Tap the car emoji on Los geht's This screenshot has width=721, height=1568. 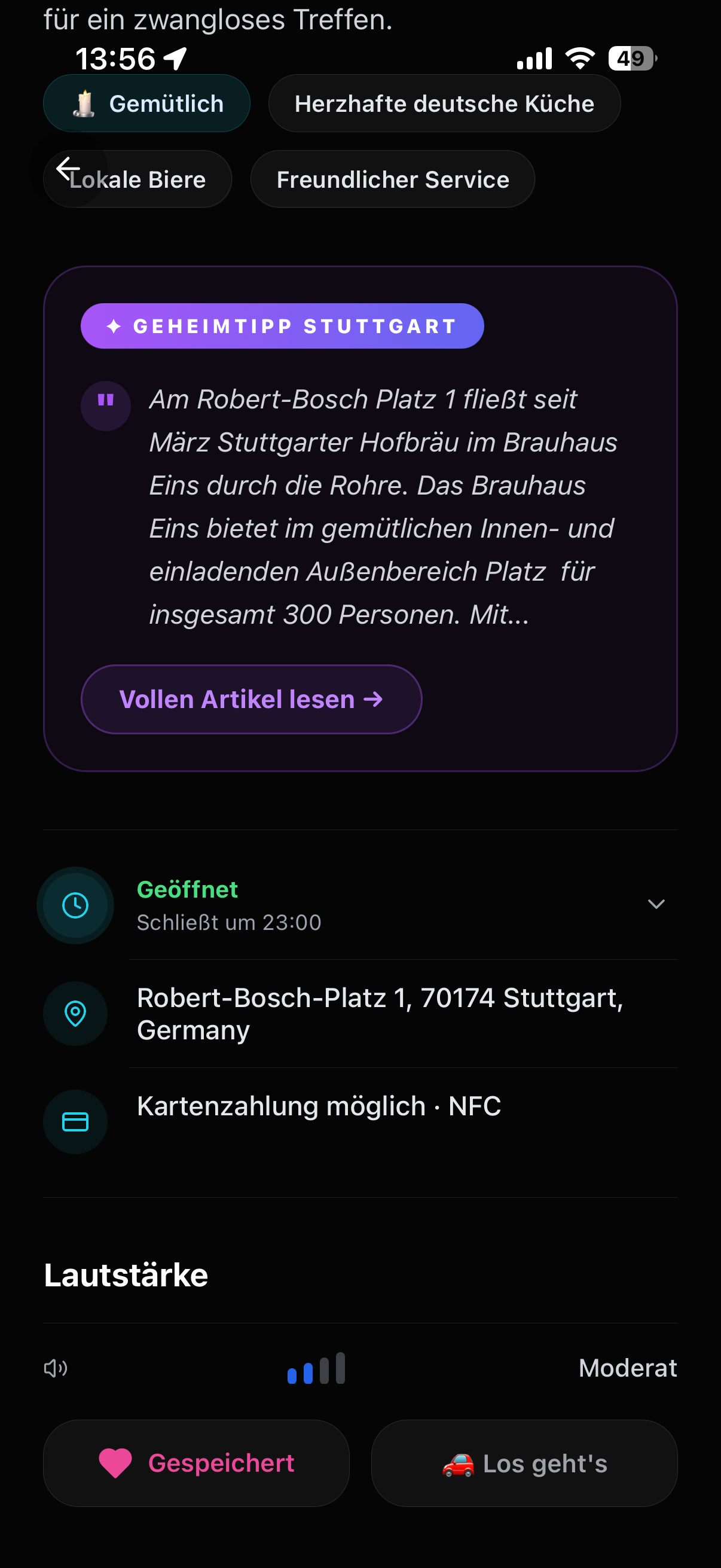(460, 1463)
